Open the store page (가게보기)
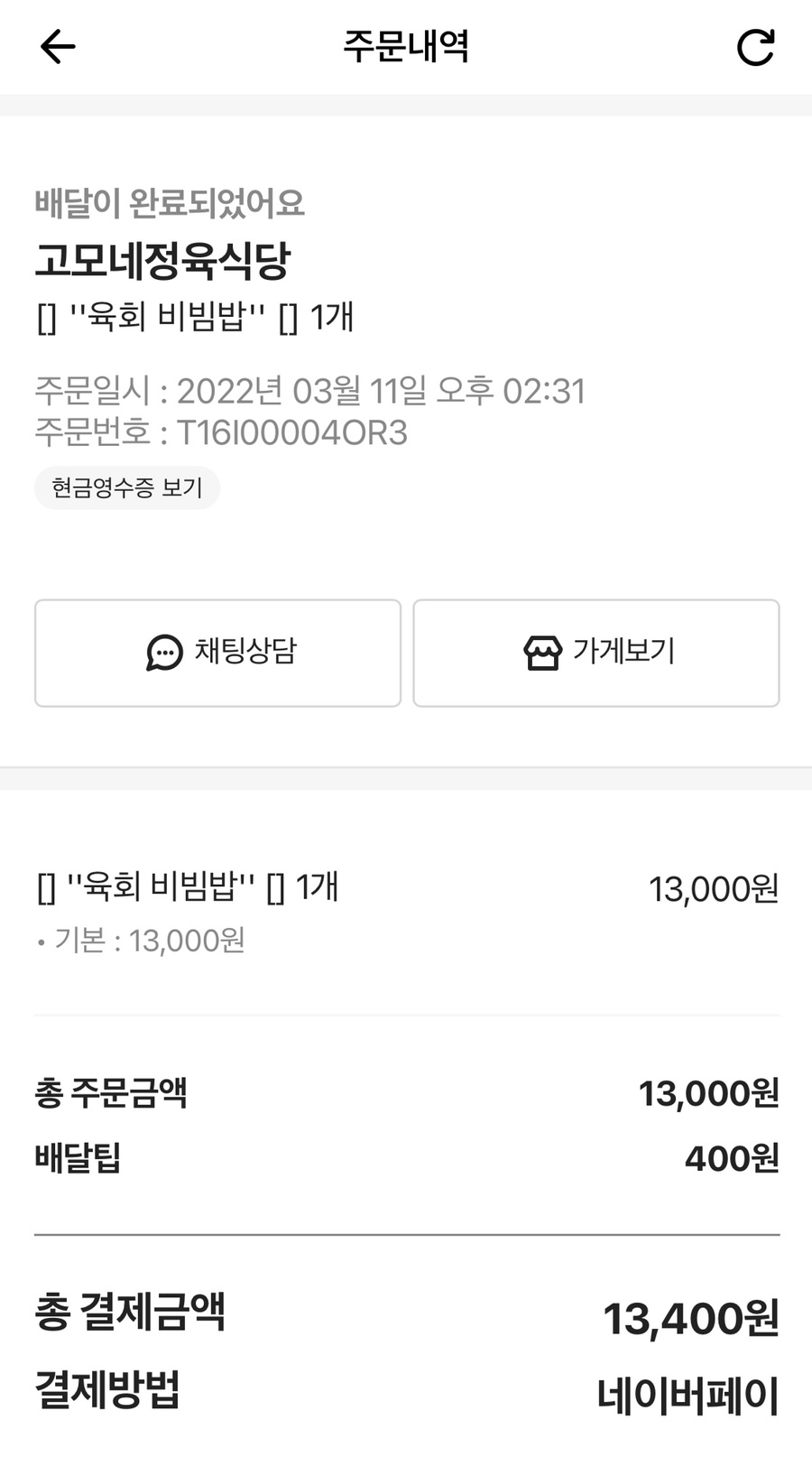 point(596,653)
